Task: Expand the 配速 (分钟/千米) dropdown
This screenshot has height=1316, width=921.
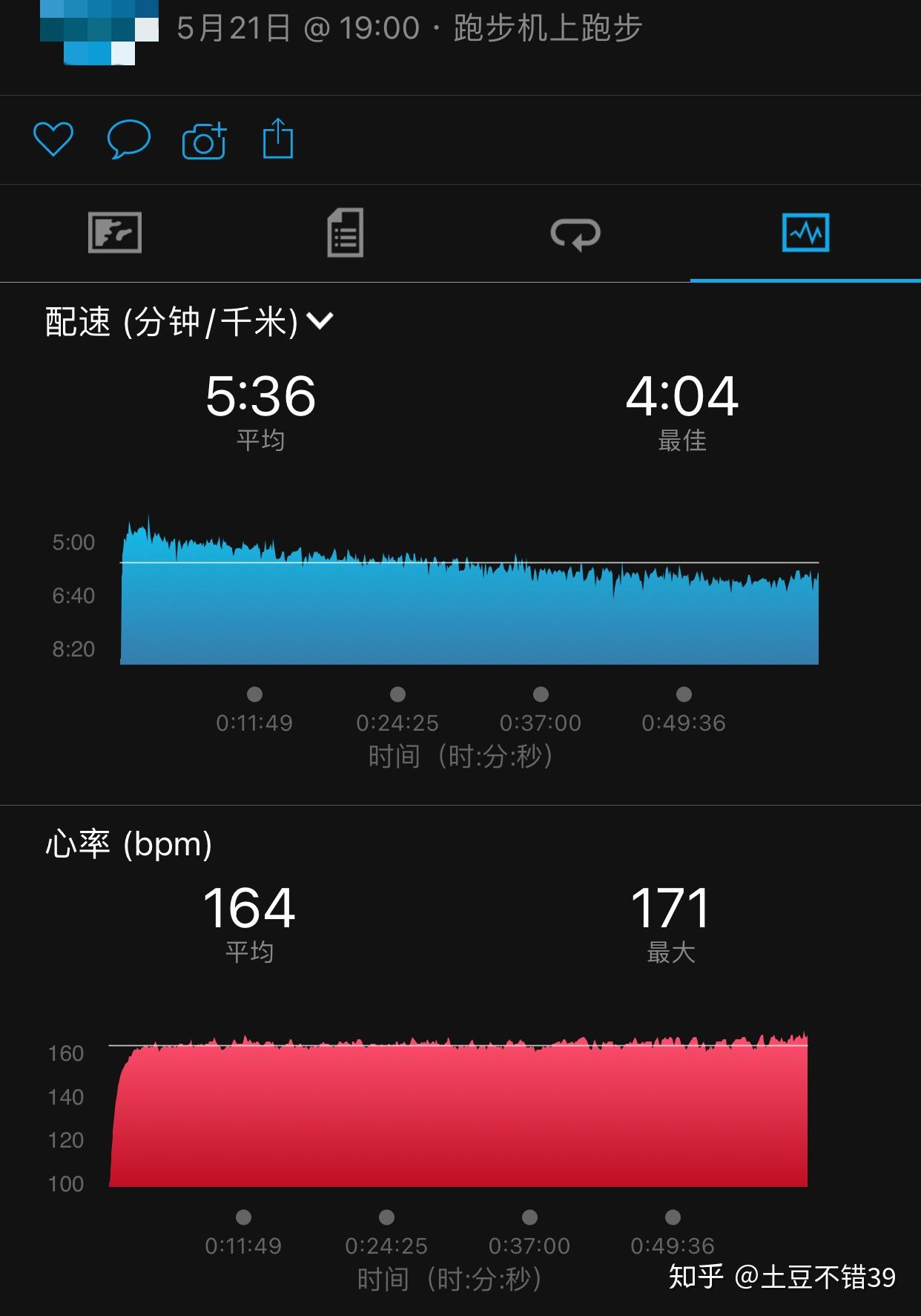Action: pos(320,321)
